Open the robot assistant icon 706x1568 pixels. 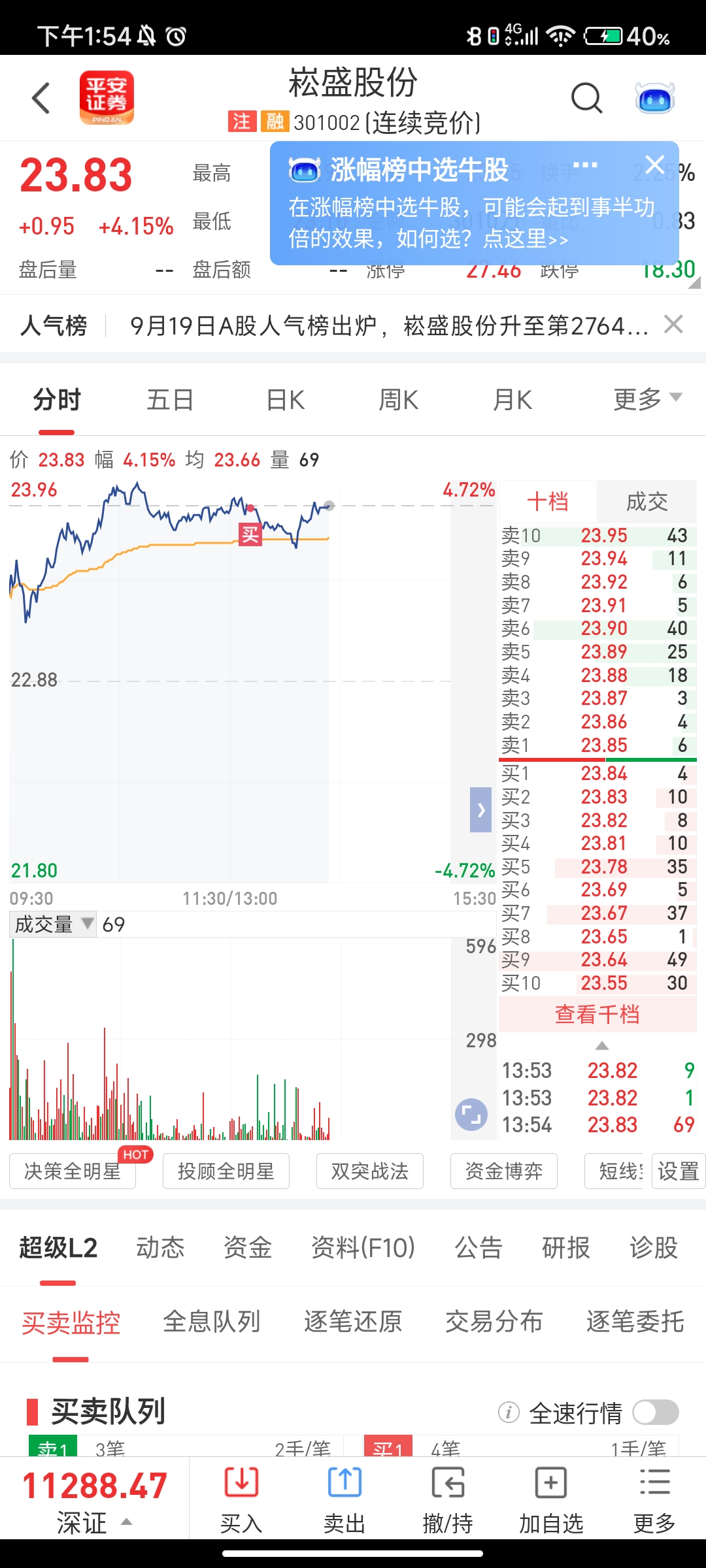click(654, 98)
